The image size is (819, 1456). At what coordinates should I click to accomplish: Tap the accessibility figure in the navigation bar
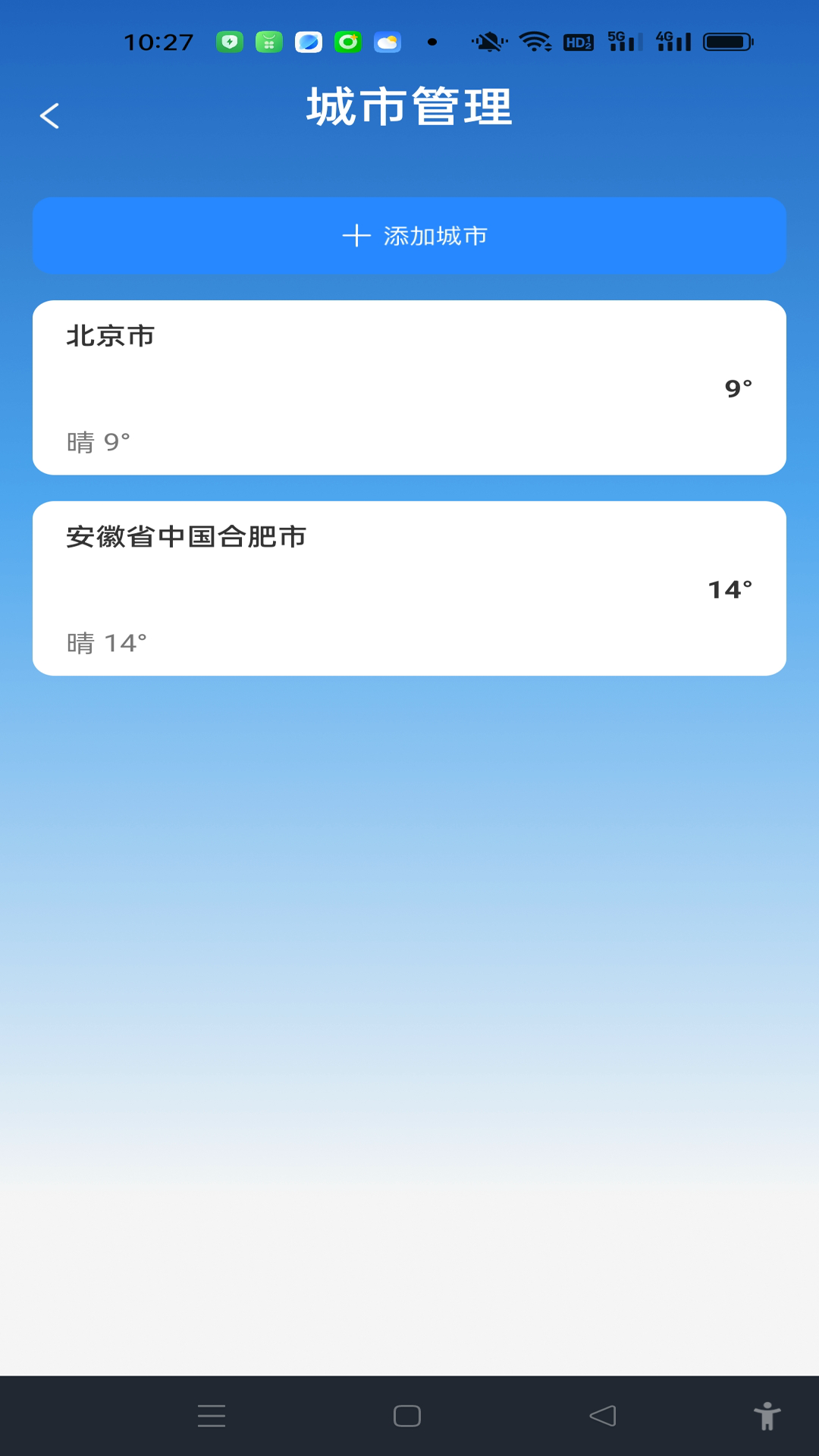[768, 1415]
